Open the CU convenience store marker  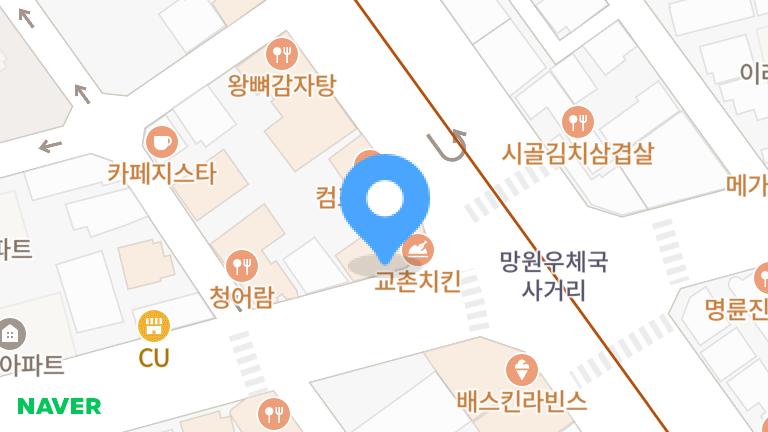(154, 326)
